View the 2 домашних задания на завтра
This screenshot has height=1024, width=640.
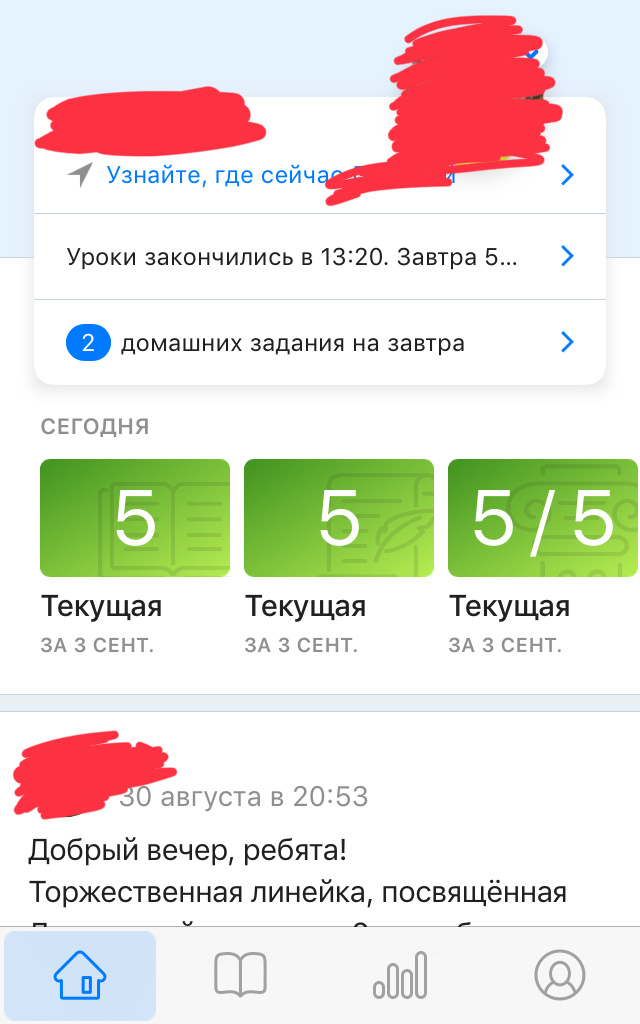(x=320, y=342)
